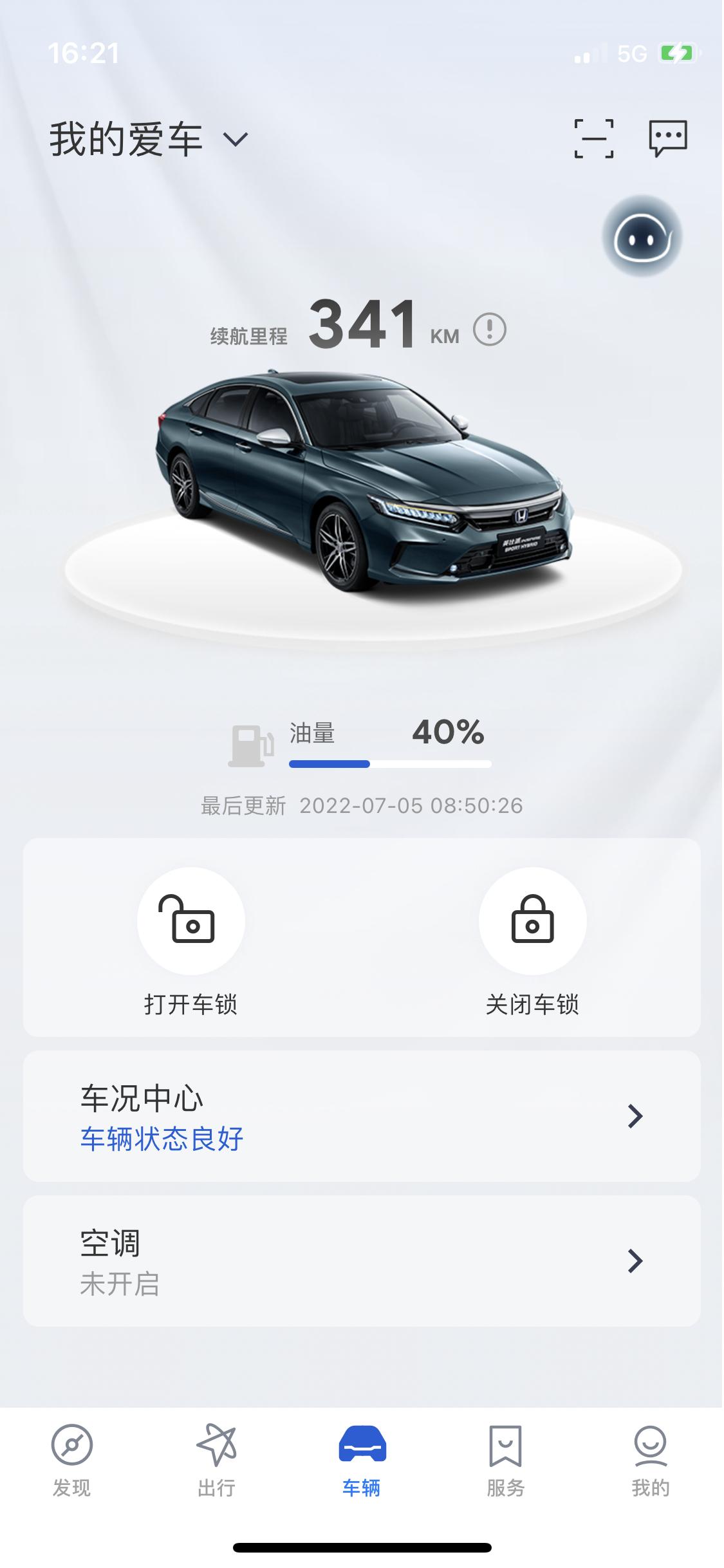Tap the info icon next to 341 KM
Screen dimensions: 724x1568
tap(490, 330)
